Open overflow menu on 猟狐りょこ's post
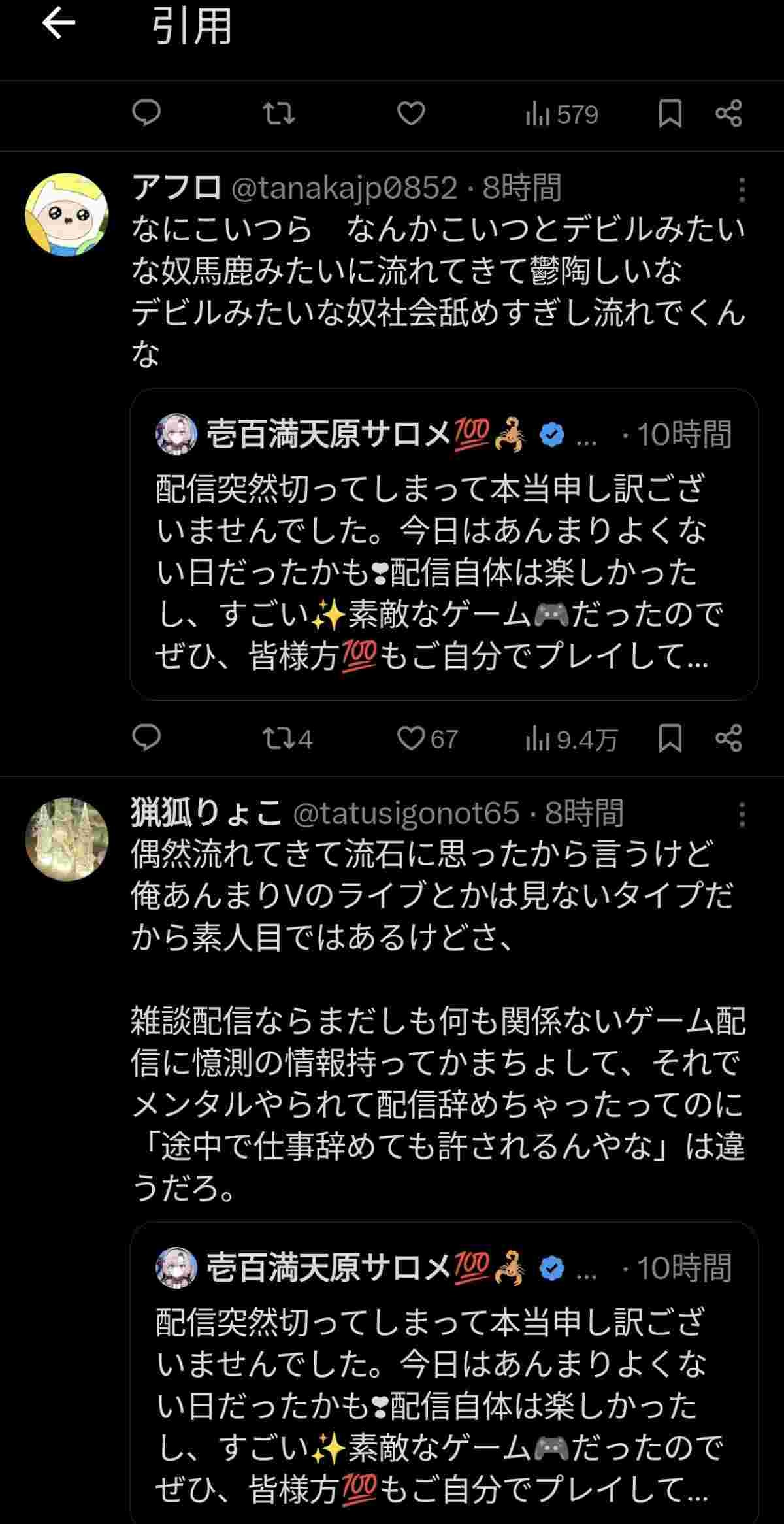This screenshot has height=1524, width=784. [x=742, y=814]
